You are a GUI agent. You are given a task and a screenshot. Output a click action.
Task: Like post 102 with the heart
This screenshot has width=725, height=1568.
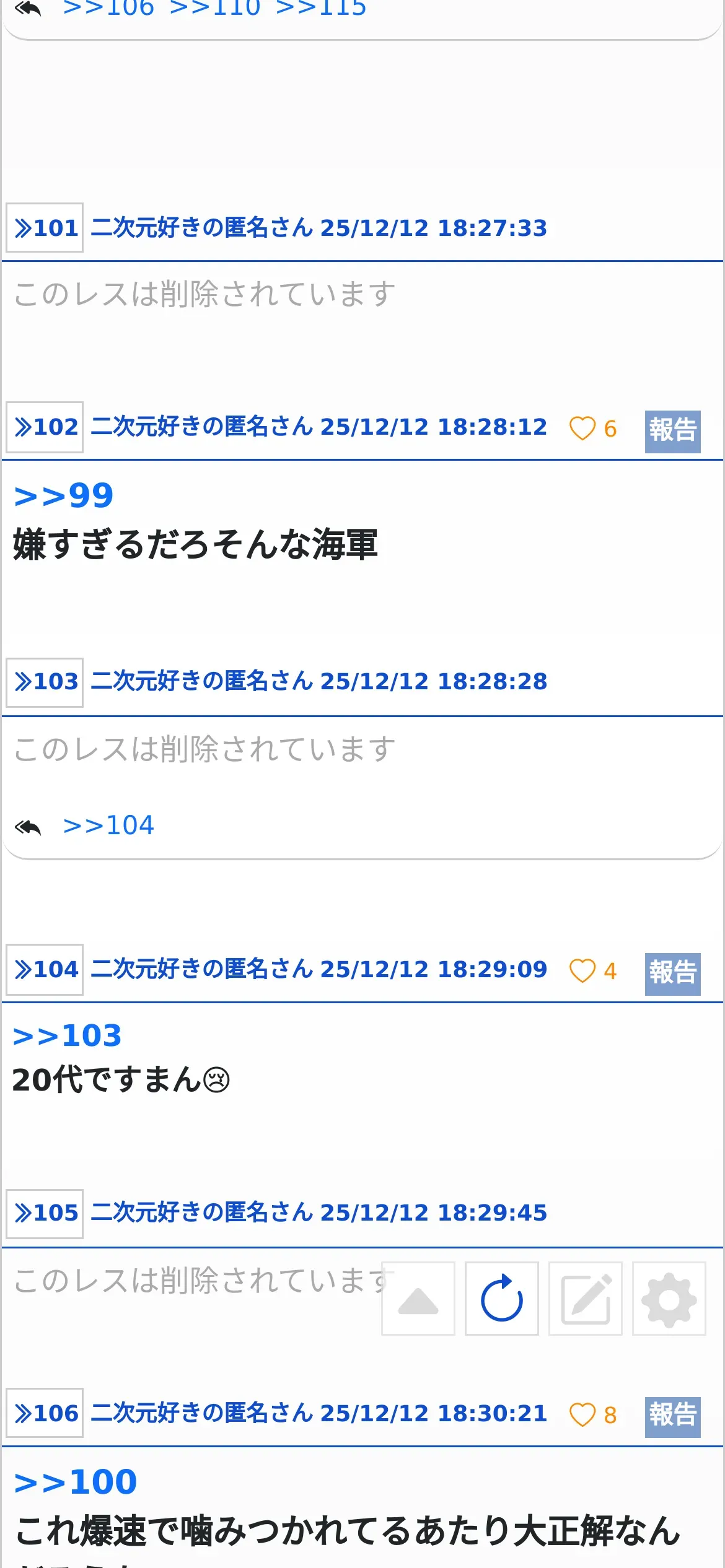(x=582, y=429)
